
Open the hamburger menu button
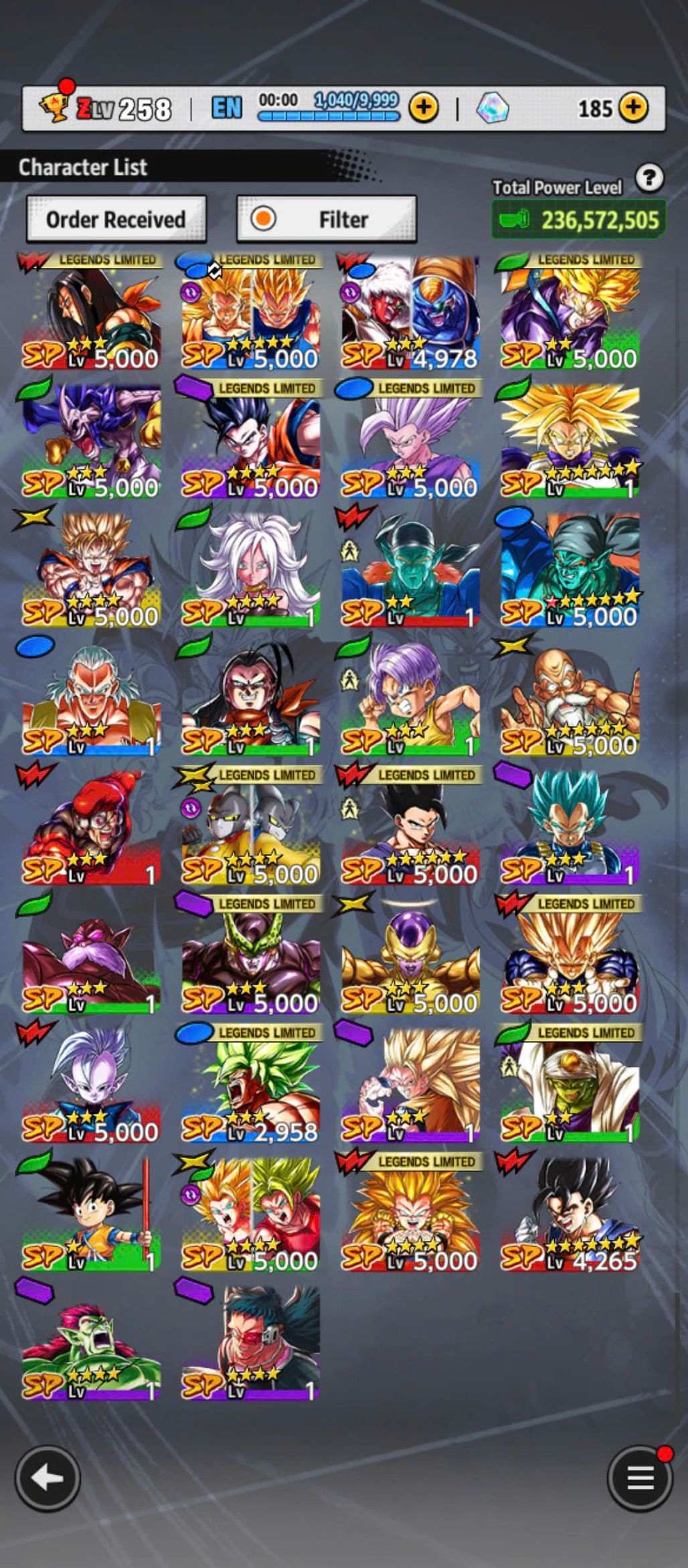pyautogui.click(x=639, y=1478)
